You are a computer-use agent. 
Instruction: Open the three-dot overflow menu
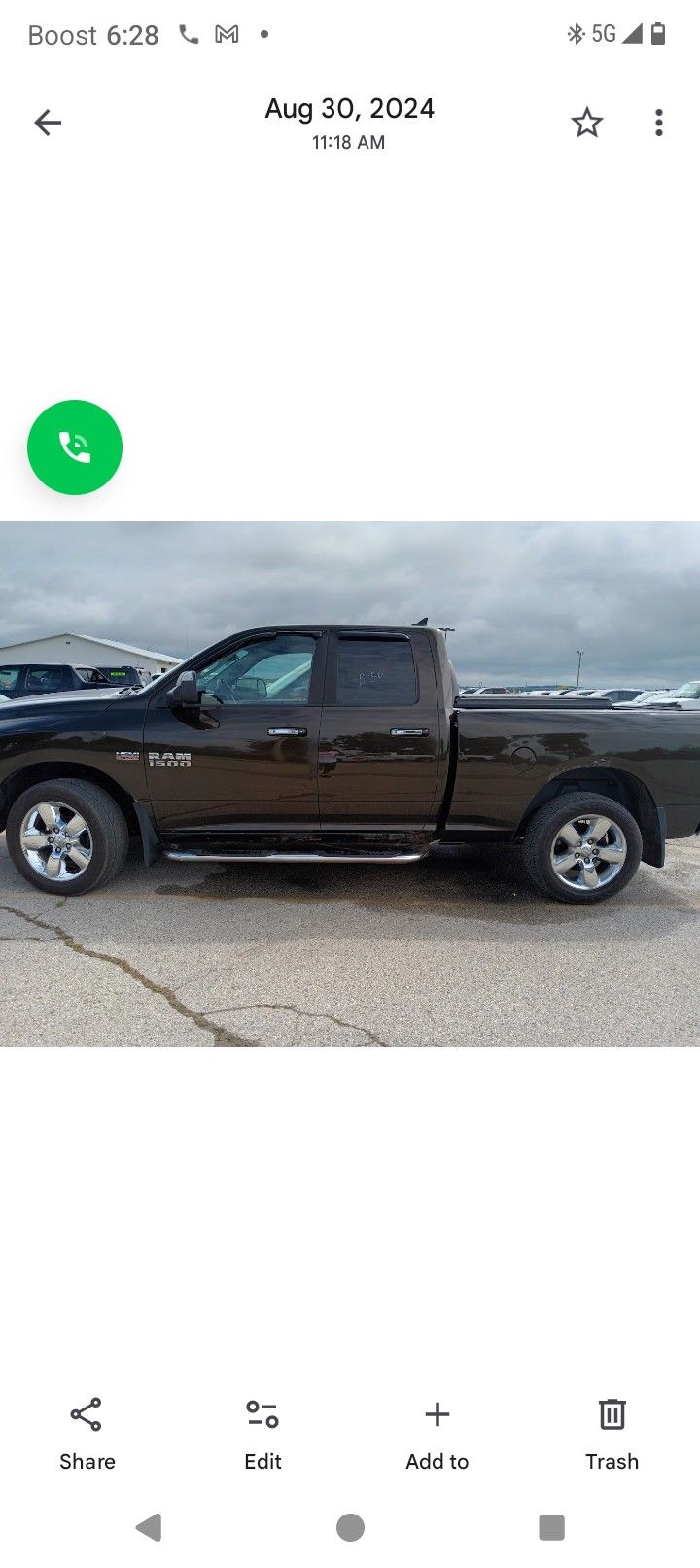point(659,123)
